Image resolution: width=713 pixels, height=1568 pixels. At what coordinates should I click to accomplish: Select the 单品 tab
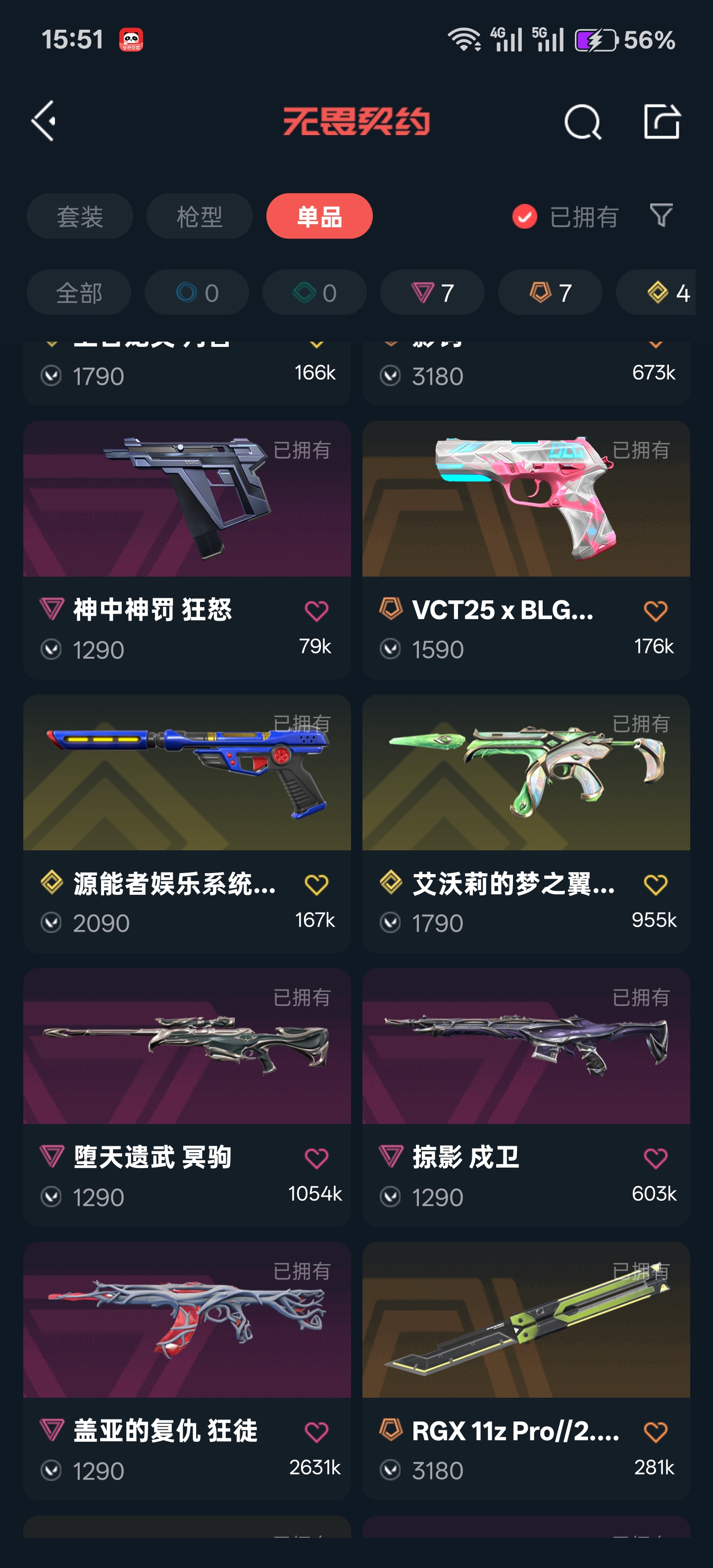coord(319,217)
